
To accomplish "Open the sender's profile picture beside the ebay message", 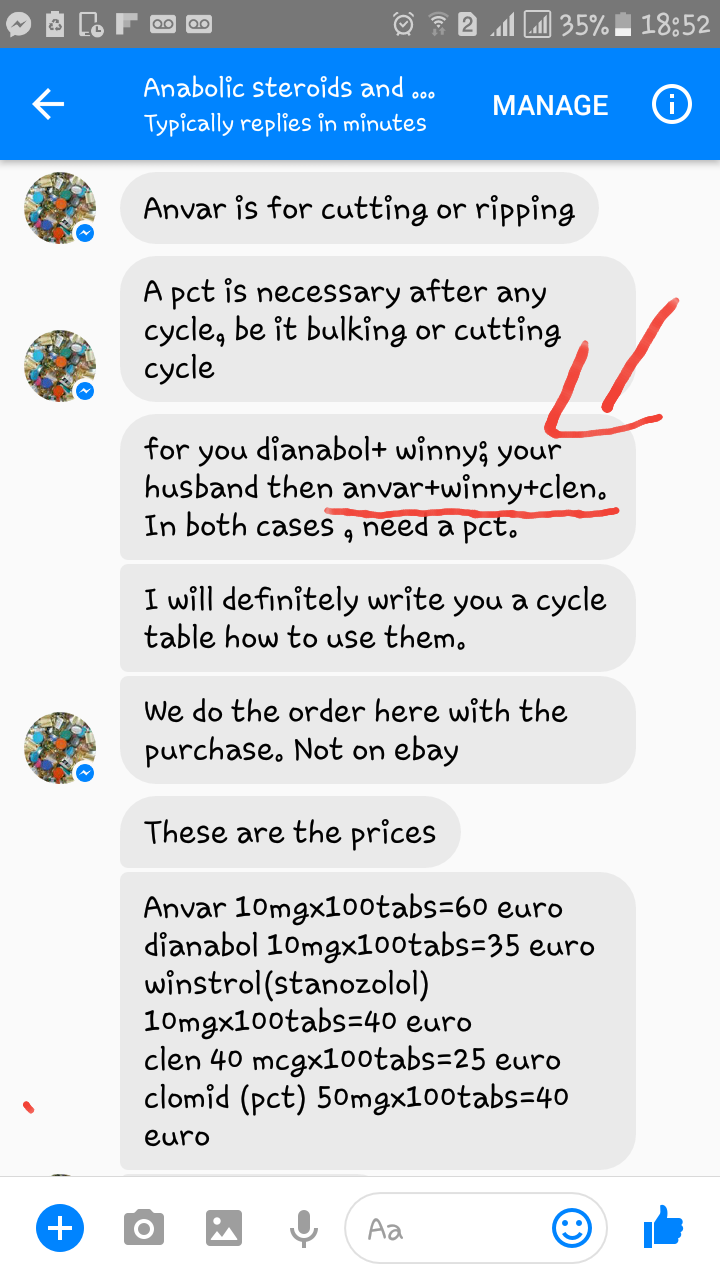I will (x=60, y=747).
